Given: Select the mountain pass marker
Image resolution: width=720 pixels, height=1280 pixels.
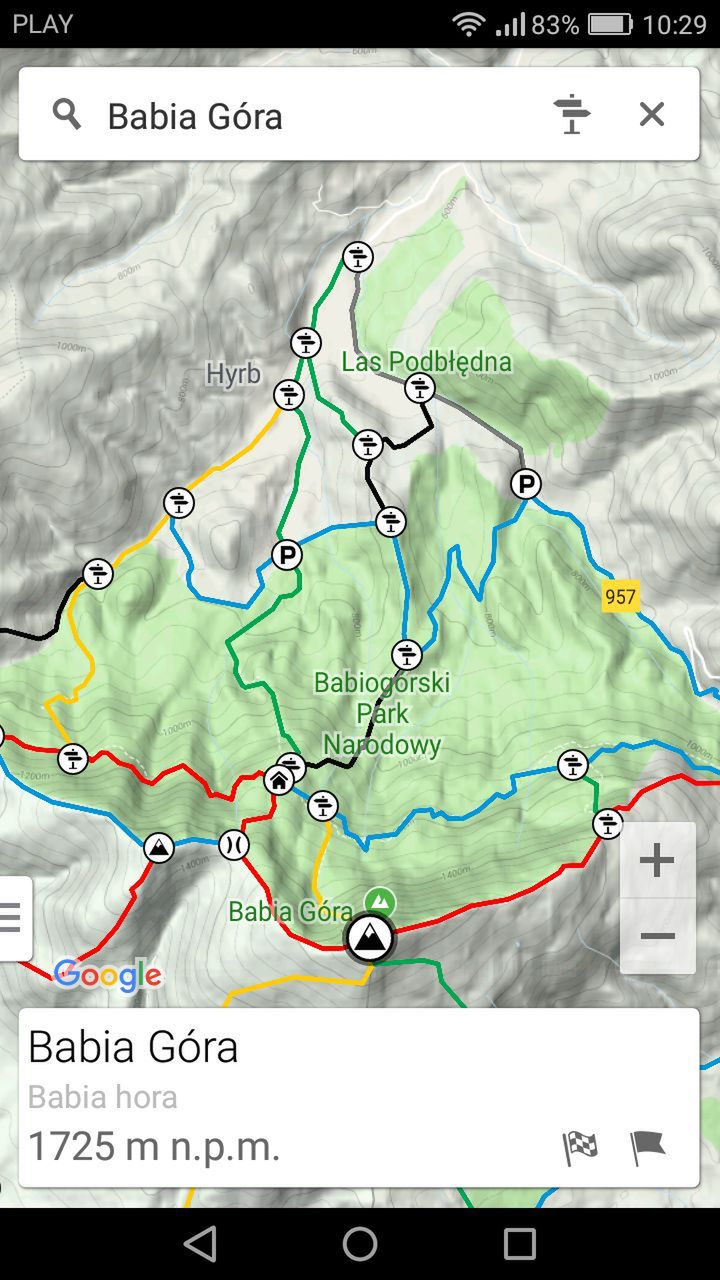Looking at the screenshot, I should [234, 844].
